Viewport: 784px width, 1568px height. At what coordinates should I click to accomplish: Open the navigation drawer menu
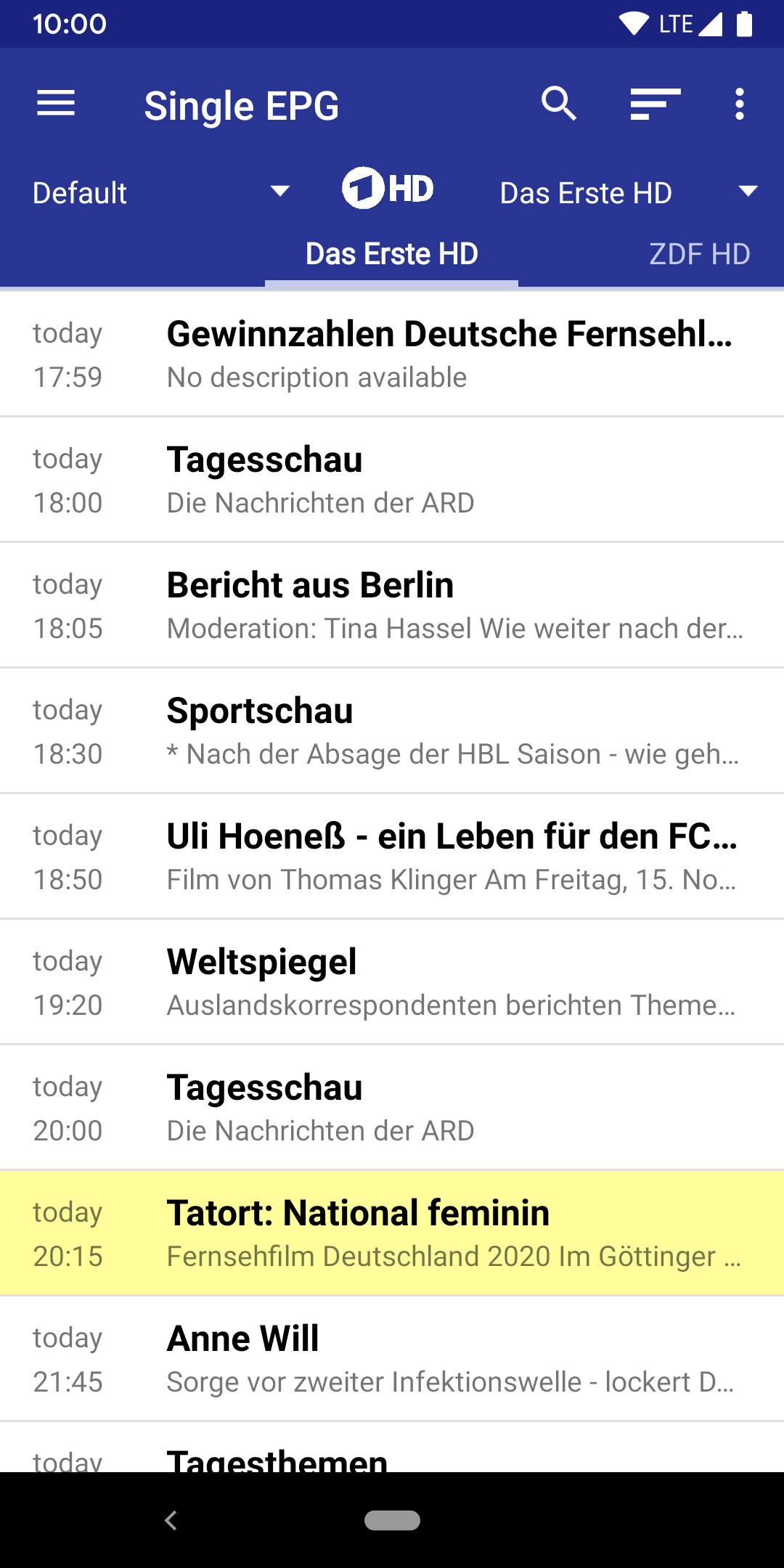[x=56, y=104]
